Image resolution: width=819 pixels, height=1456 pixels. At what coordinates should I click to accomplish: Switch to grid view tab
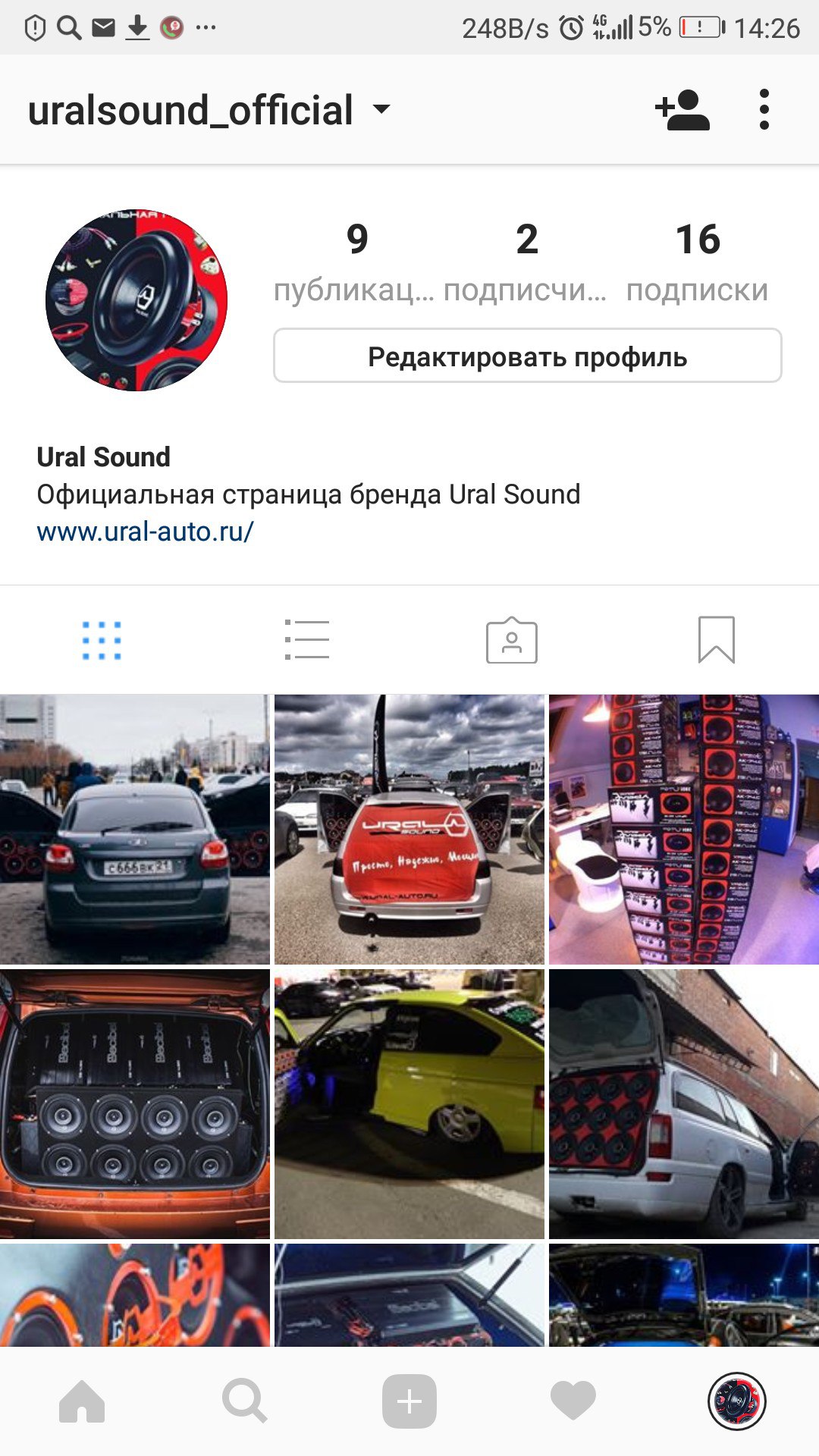coord(102,640)
